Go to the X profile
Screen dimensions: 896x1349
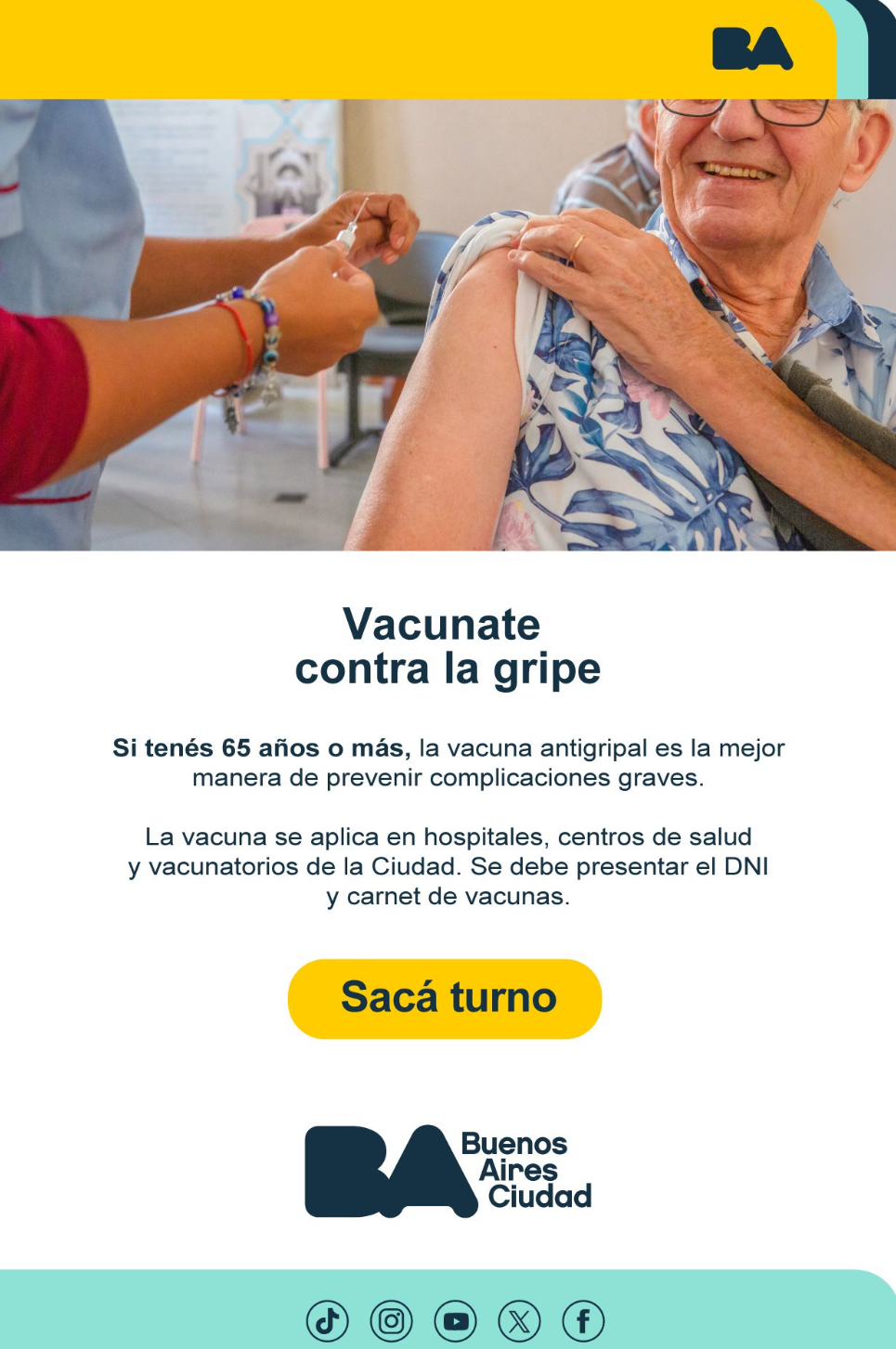(519, 1320)
